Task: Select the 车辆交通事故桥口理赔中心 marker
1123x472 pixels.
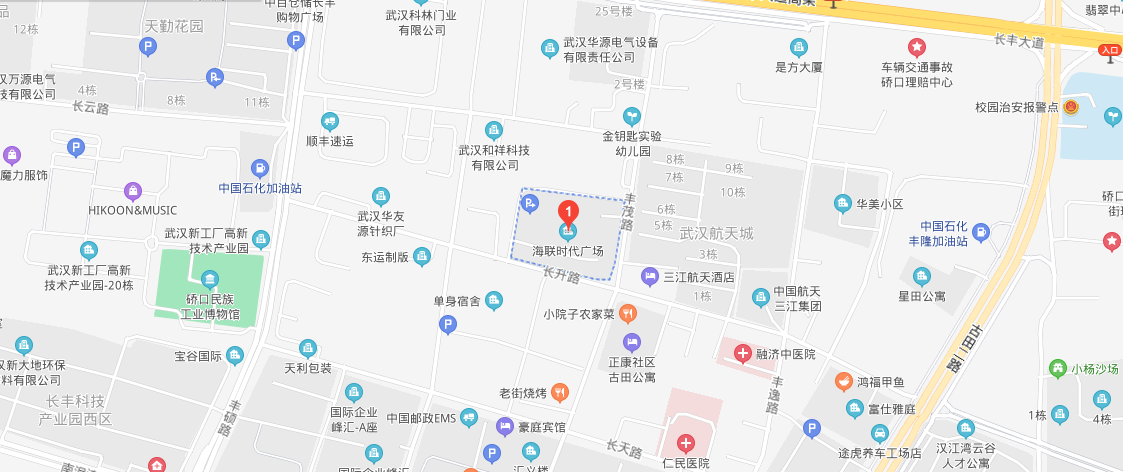Action: (x=916, y=46)
